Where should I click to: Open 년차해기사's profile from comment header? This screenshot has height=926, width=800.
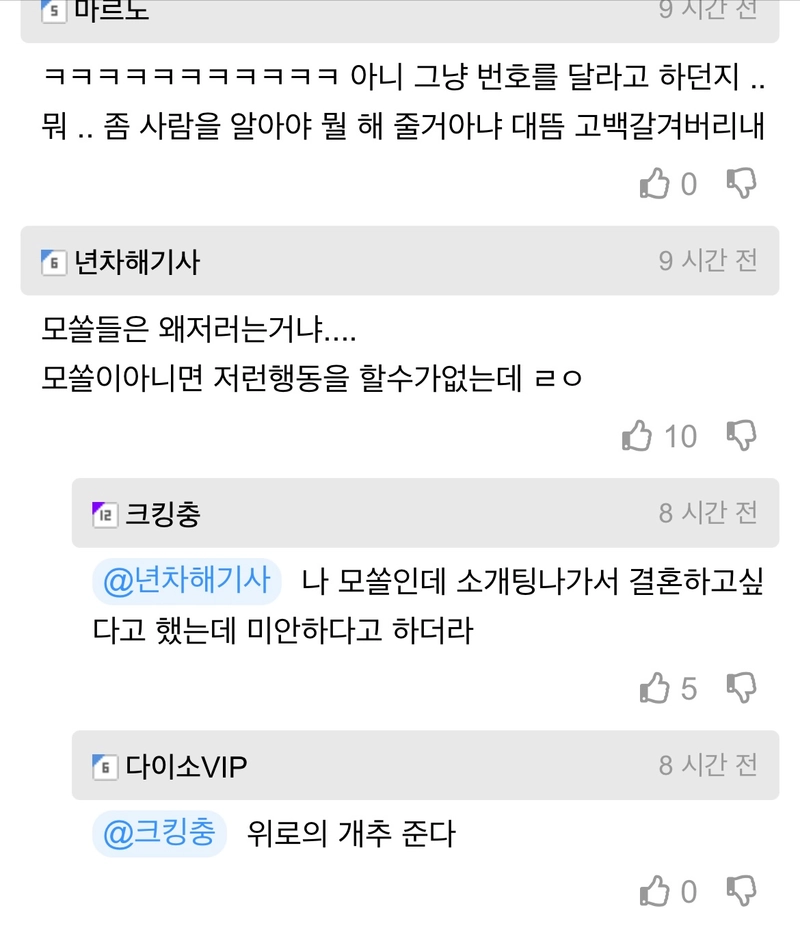tap(136, 262)
